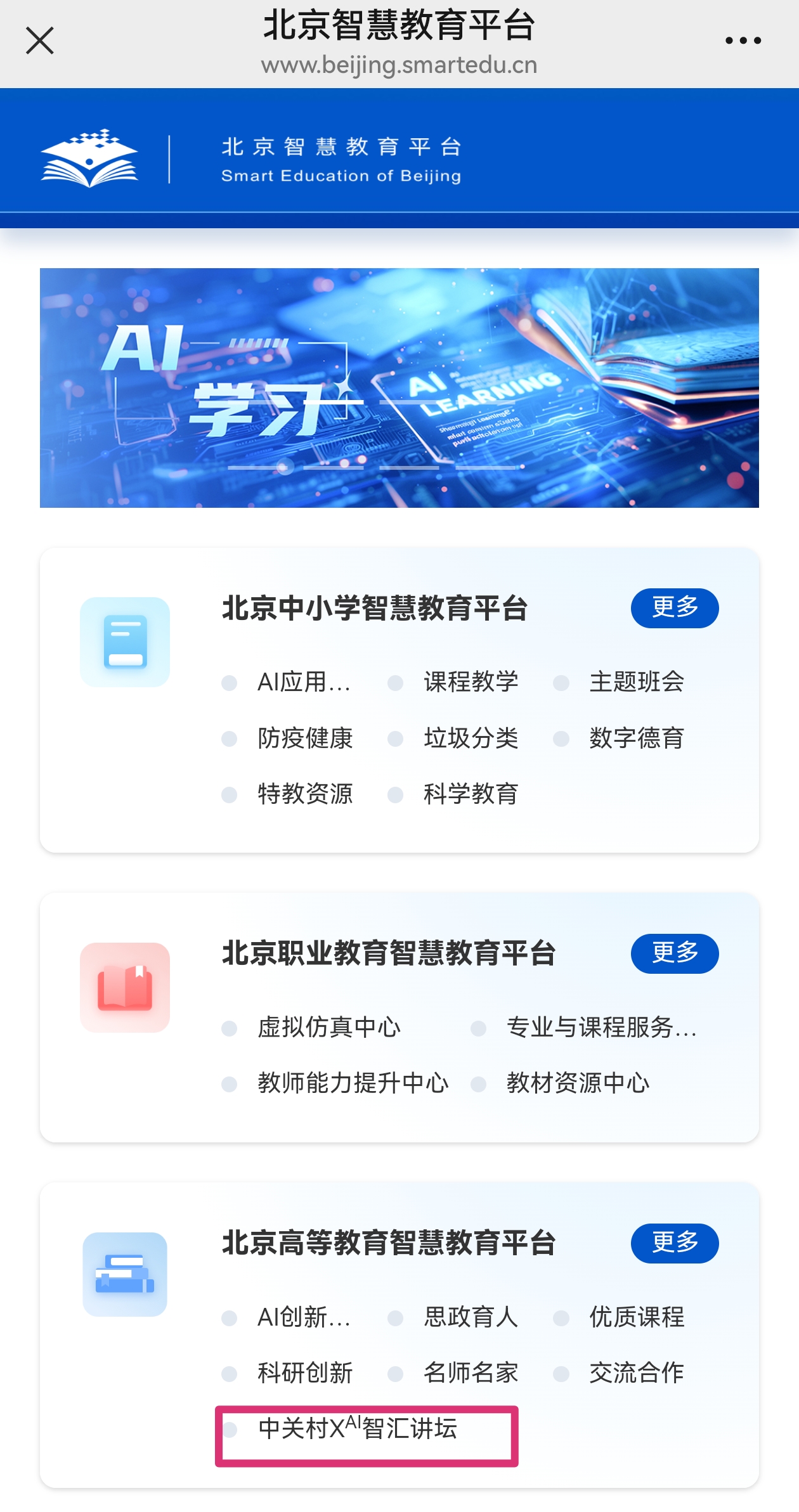Image resolution: width=799 pixels, height=1512 pixels.
Task: Tap 更多 for 北京职业教育智慧教育平台
Action: point(674,953)
